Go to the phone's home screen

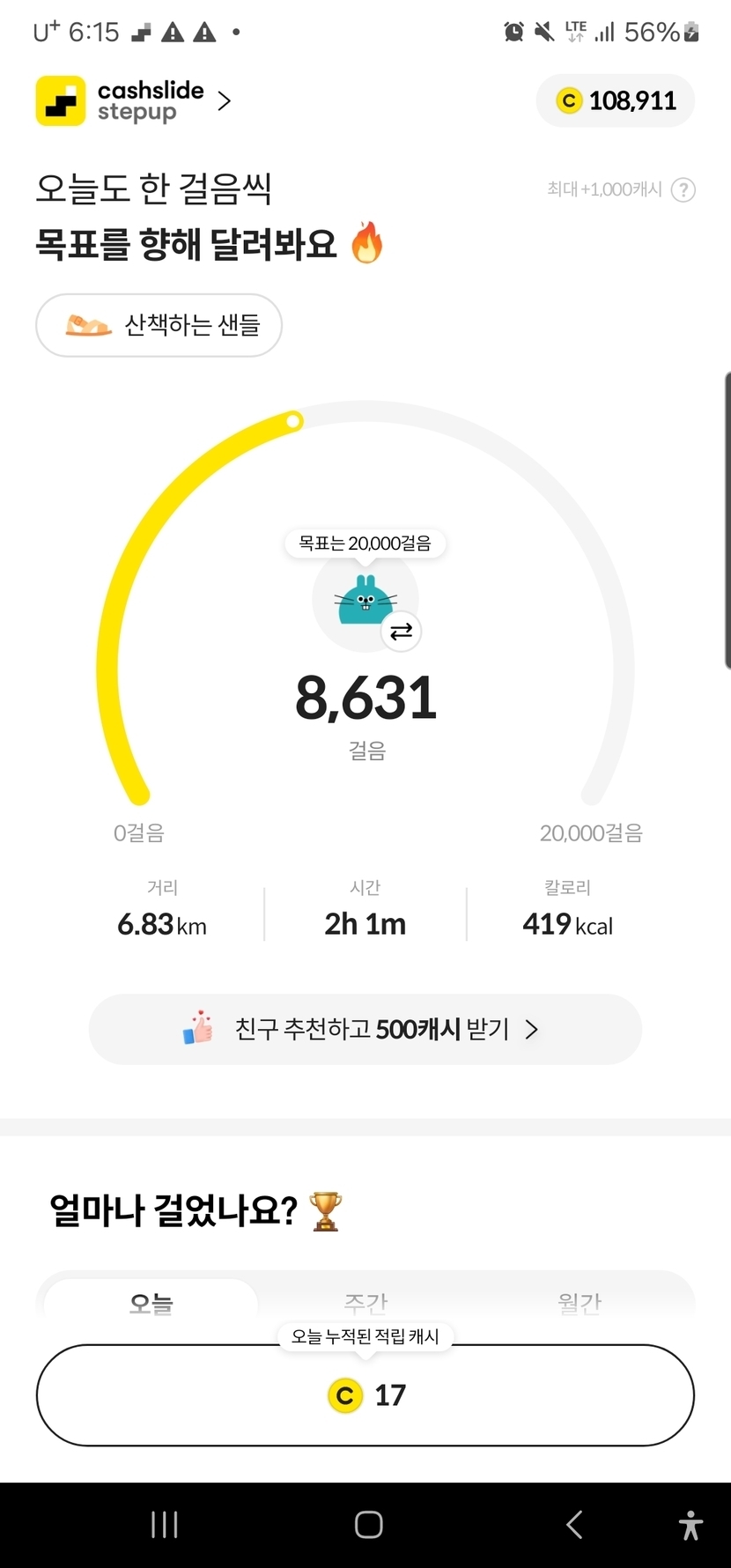(x=368, y=1525)
